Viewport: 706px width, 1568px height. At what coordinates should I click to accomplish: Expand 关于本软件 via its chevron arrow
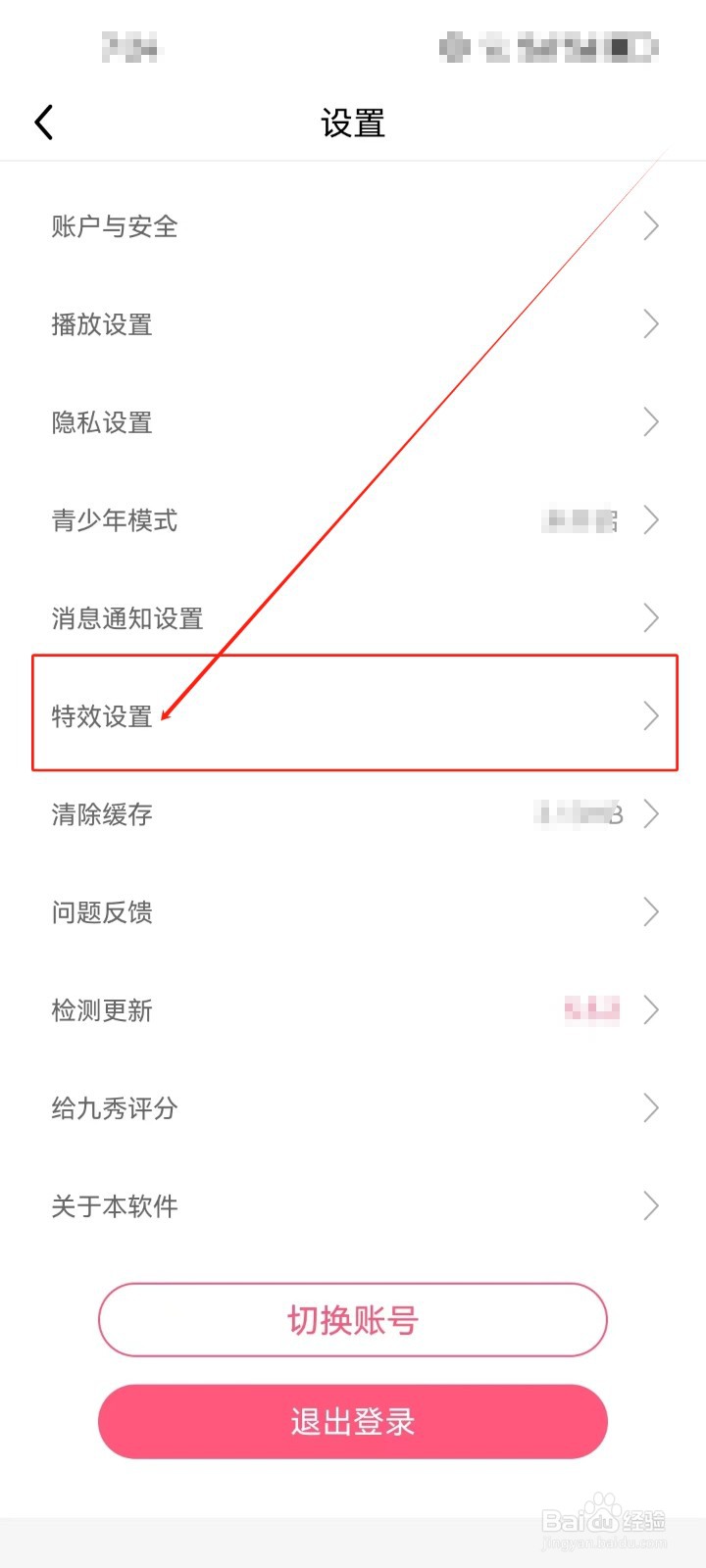(650, 1206)
